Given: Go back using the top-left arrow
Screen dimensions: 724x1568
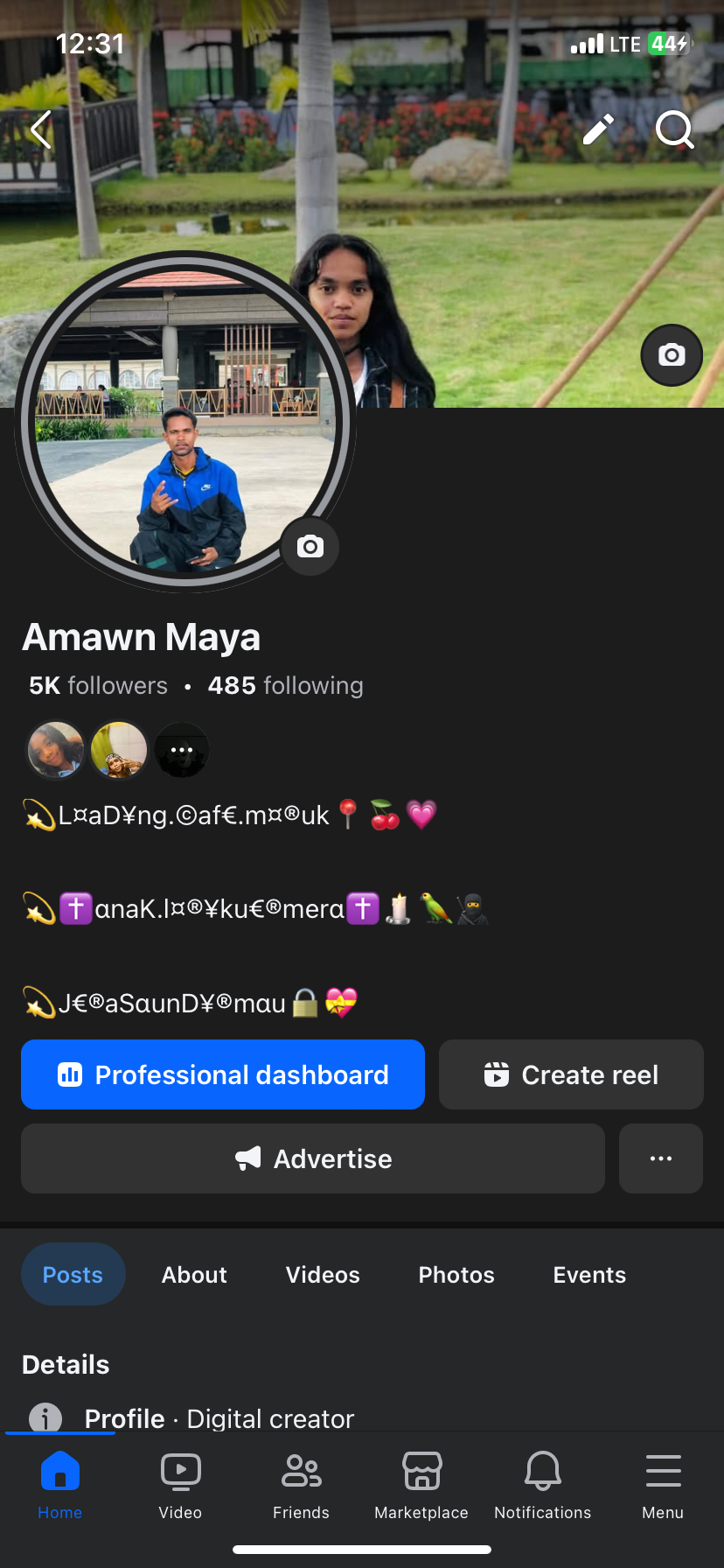Looking at the screenshot, I should click(41, 130).
